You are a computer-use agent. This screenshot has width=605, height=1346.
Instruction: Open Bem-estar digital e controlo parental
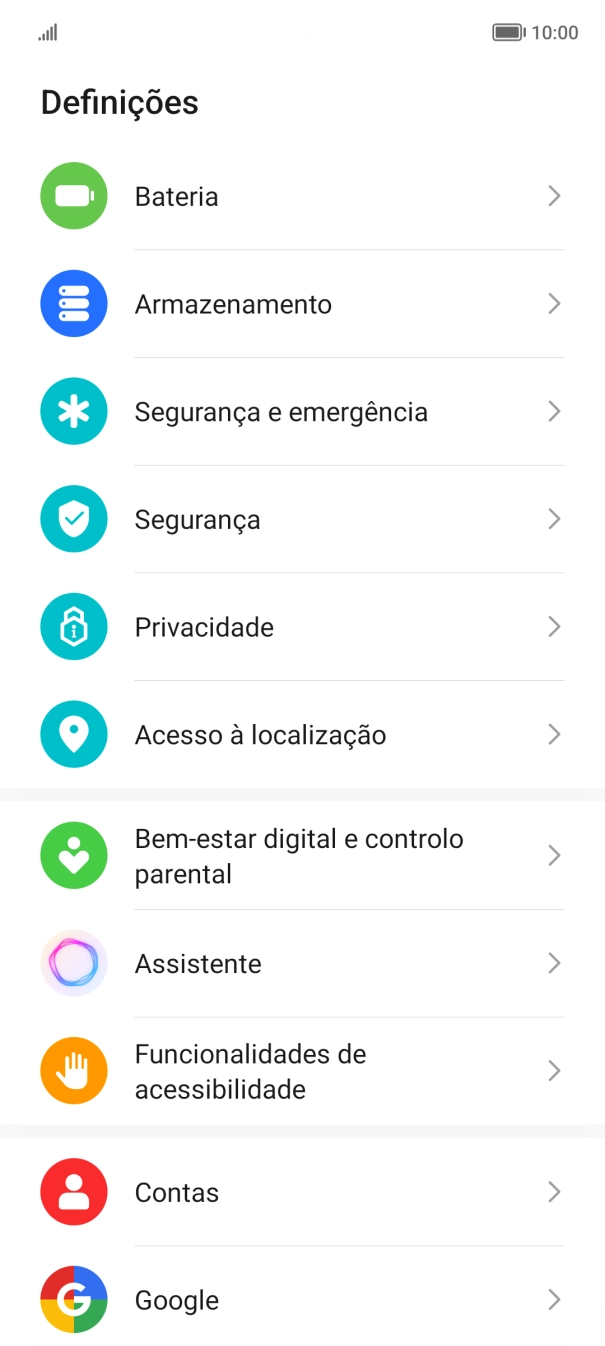(300, 856)
